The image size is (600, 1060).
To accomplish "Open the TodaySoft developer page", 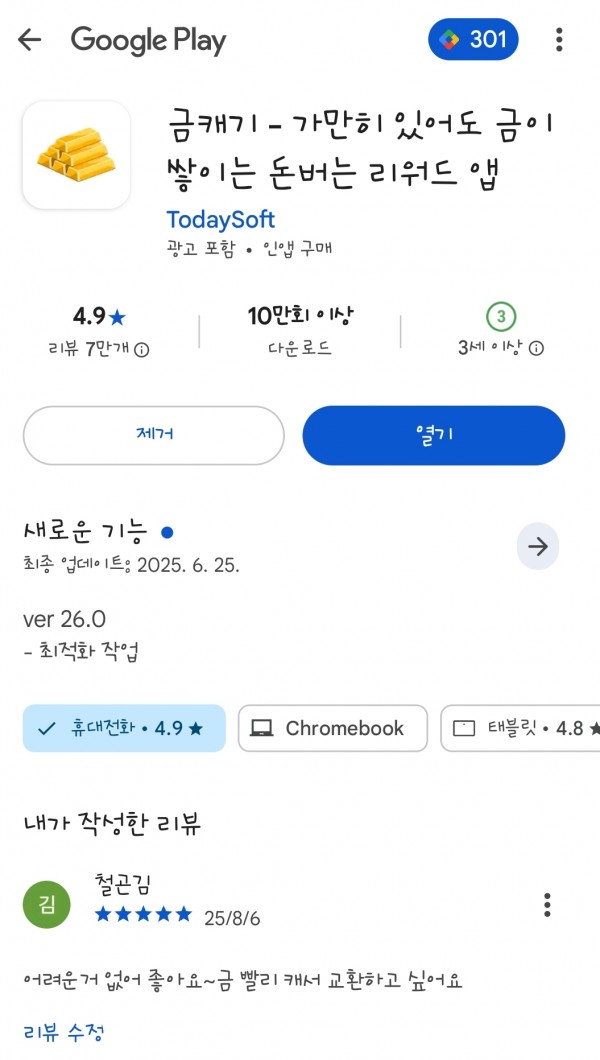I will [220, 220].
